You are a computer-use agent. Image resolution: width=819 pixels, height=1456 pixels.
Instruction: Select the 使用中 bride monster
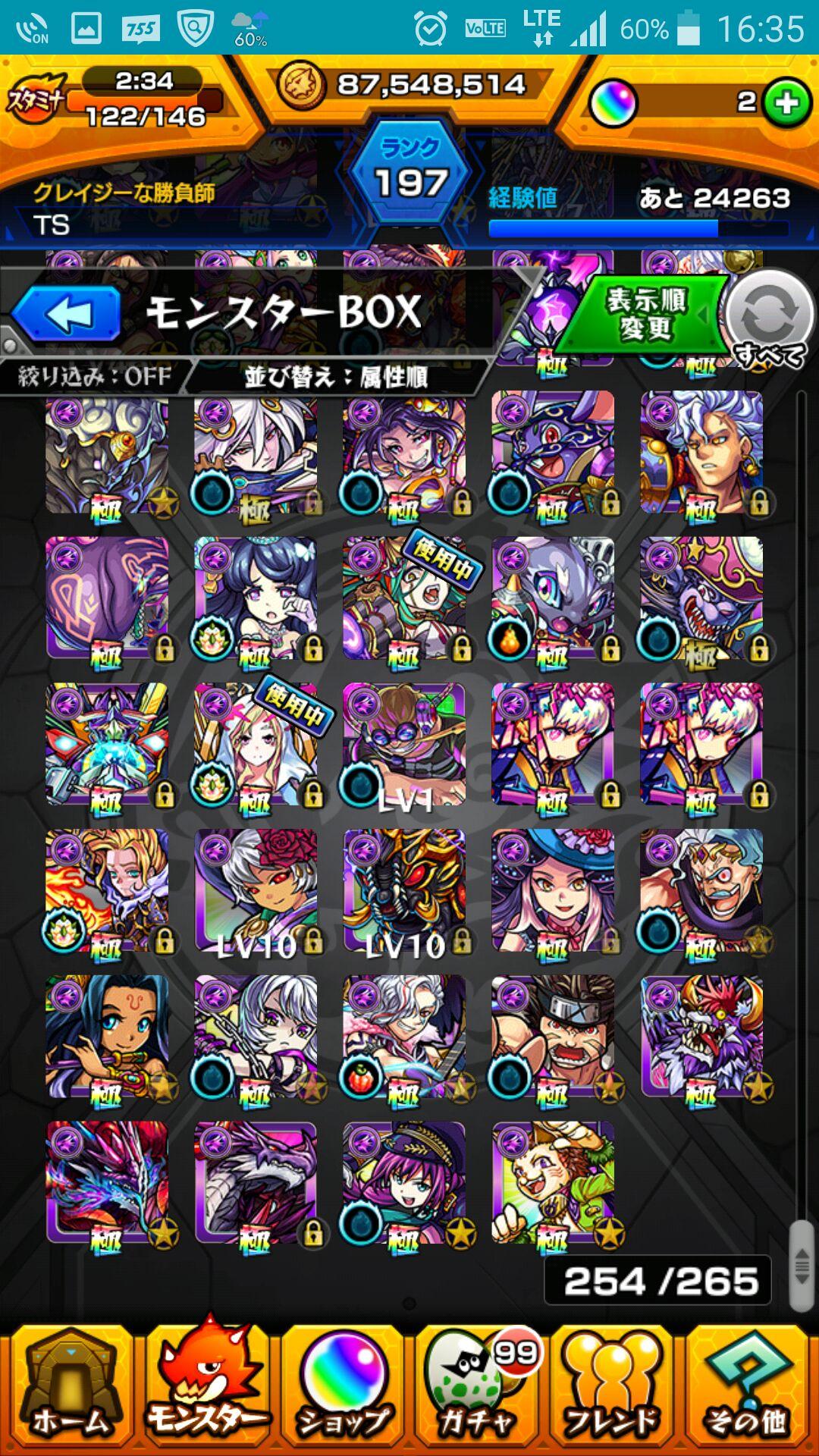click(x=256, y=745)
